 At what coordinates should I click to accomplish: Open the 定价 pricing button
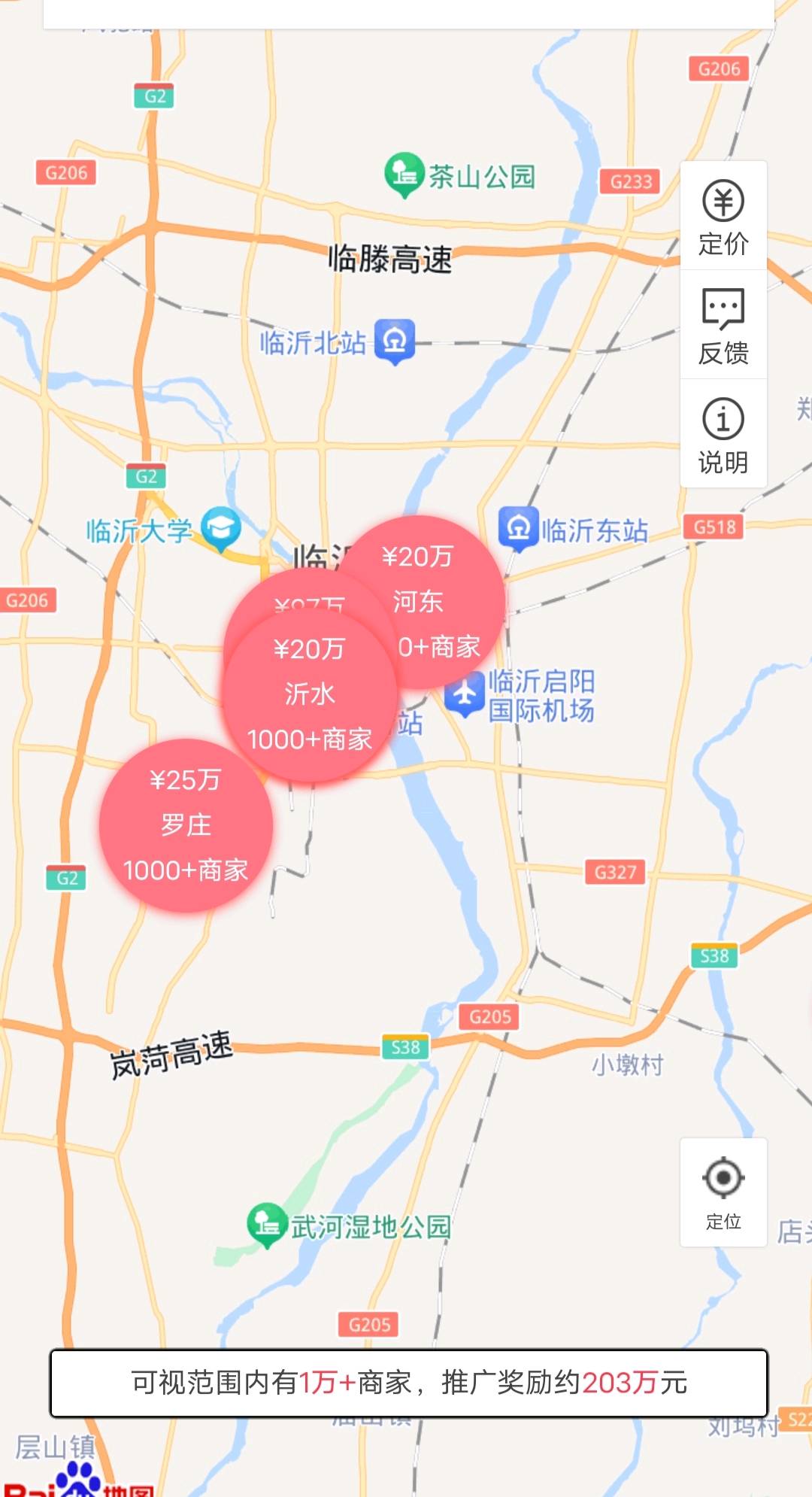pos(723,217)
